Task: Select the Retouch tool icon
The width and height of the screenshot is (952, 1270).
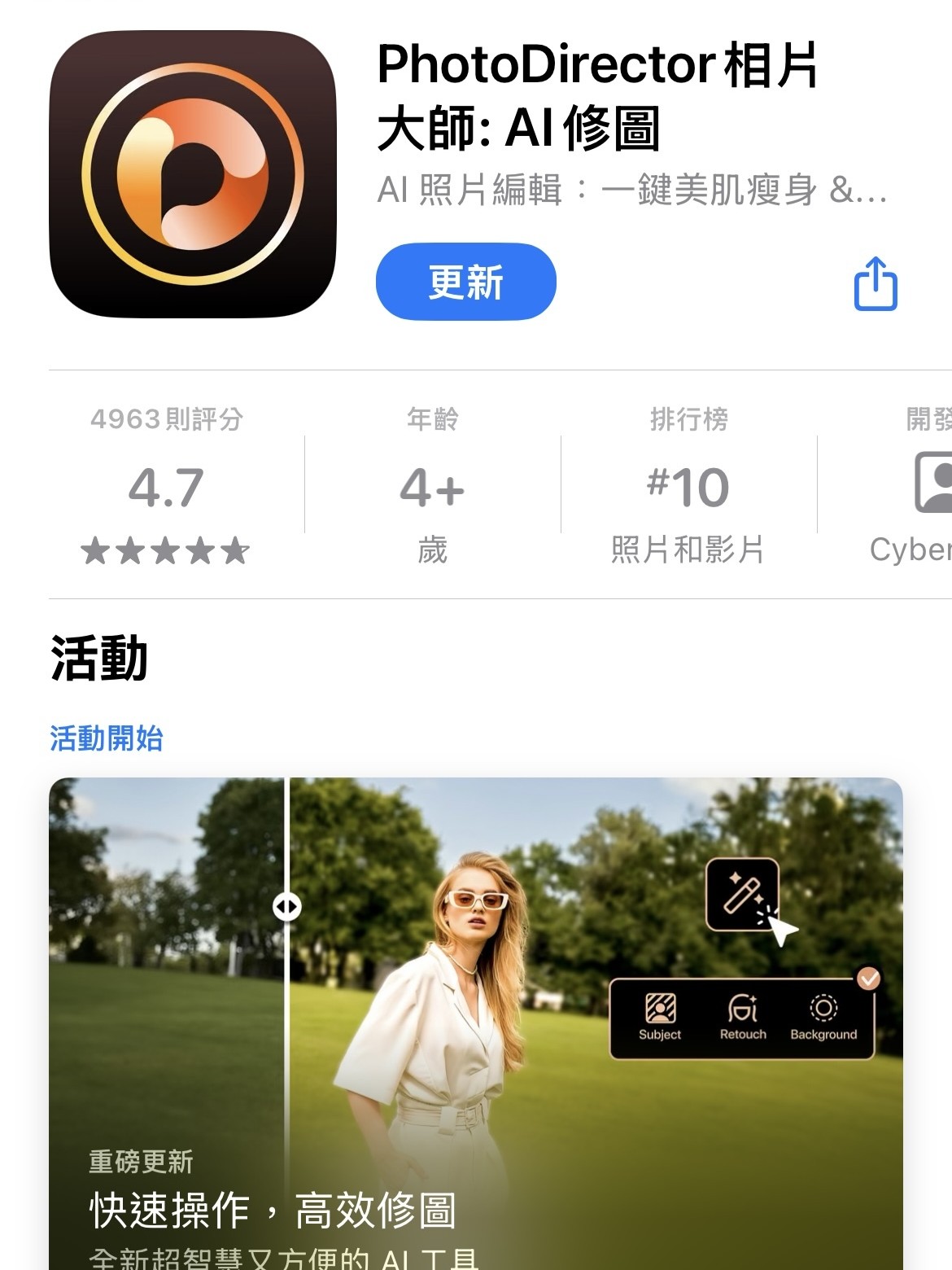Action: point(741,1009)
